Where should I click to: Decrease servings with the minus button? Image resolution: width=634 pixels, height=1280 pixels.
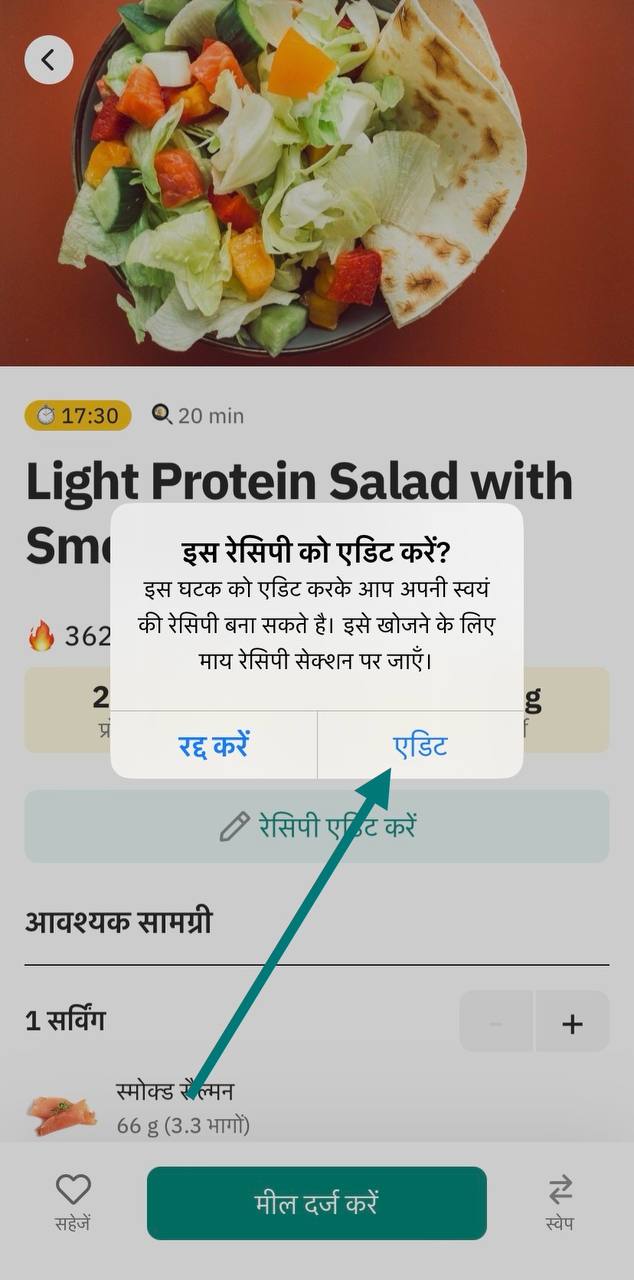click(x=497, y=1023)
